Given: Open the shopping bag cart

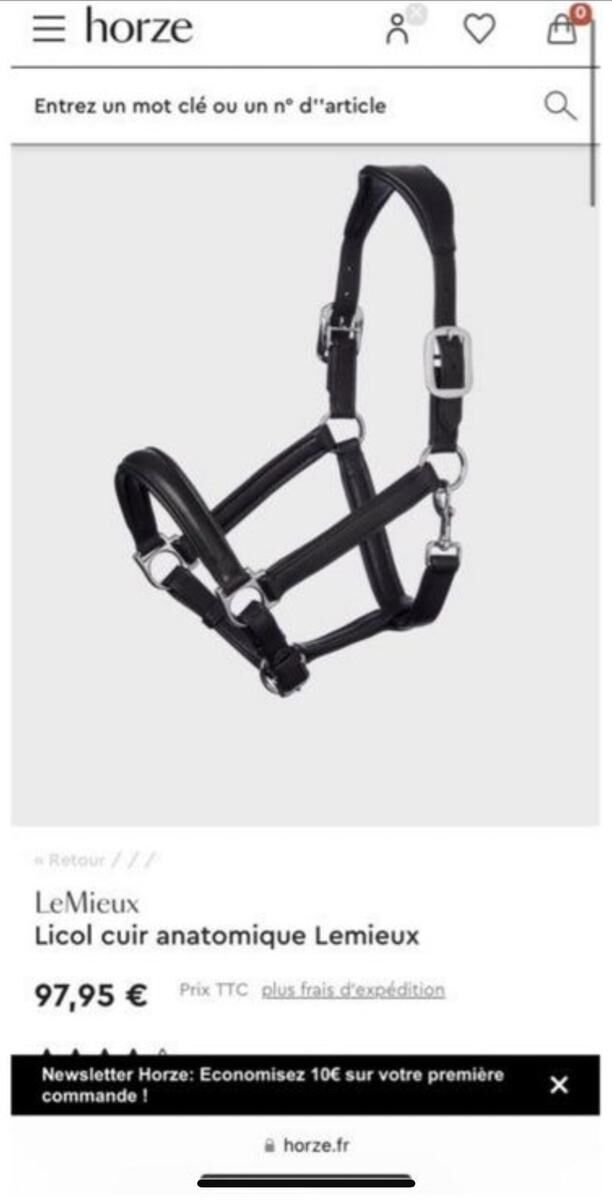Looking at the screenshot, I should coord(562,30).
